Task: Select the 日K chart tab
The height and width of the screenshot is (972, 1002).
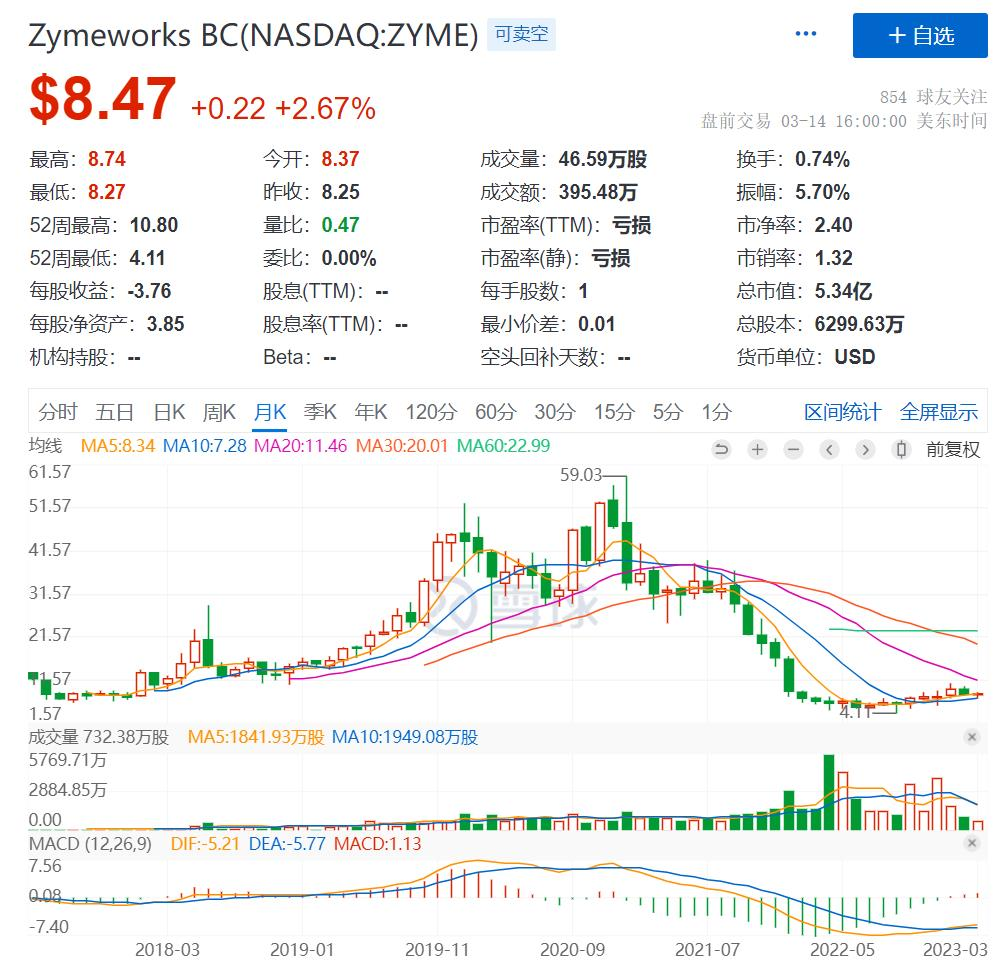Action: point(169,412)
